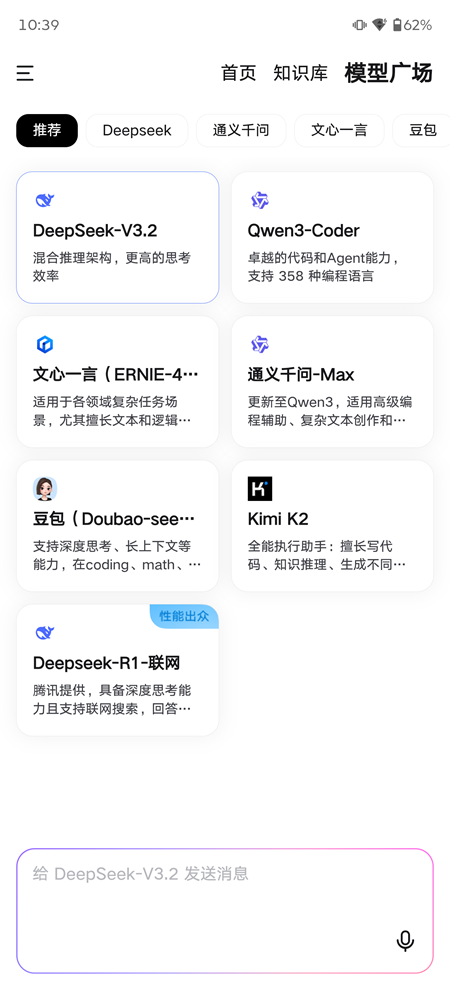Select the 推荐 filter chip
This screenshot has width=450, height=990.
click(x=47, y=131)
